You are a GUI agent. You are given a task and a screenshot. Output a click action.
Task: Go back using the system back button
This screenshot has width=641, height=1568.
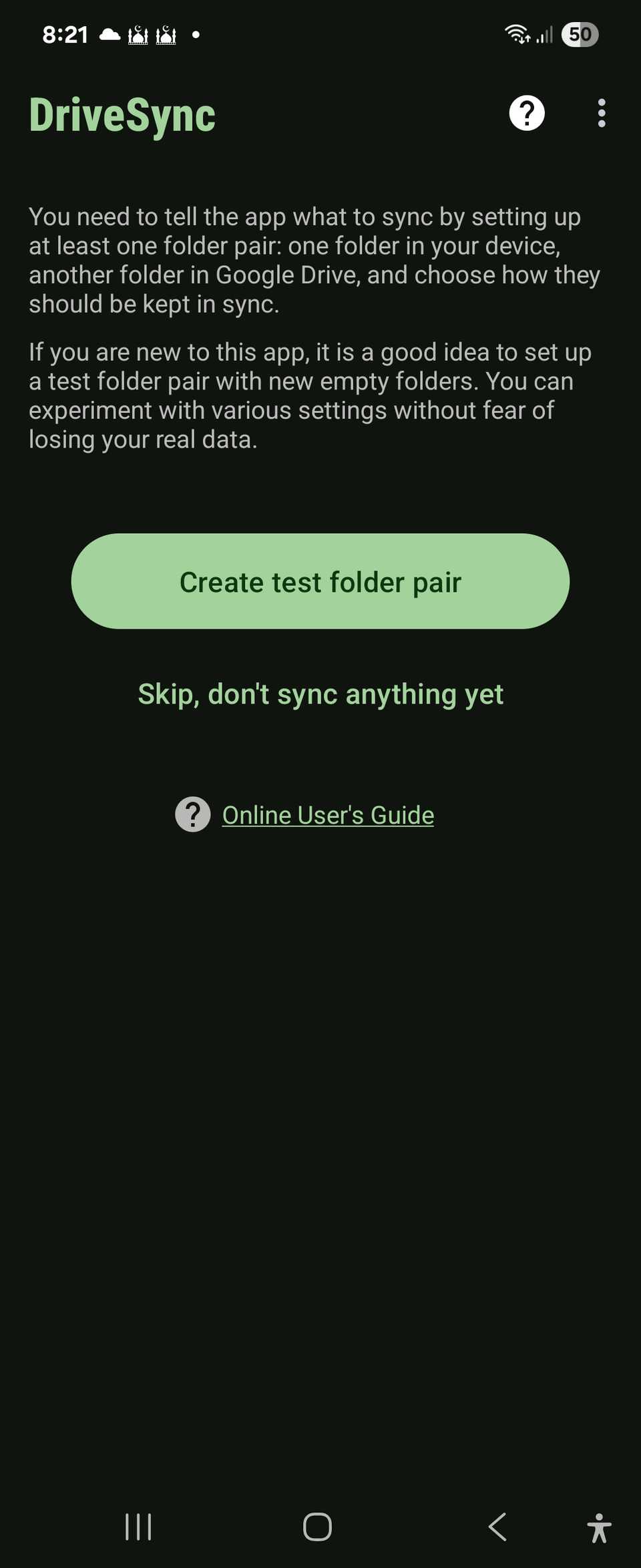[x=497, y=1527]
